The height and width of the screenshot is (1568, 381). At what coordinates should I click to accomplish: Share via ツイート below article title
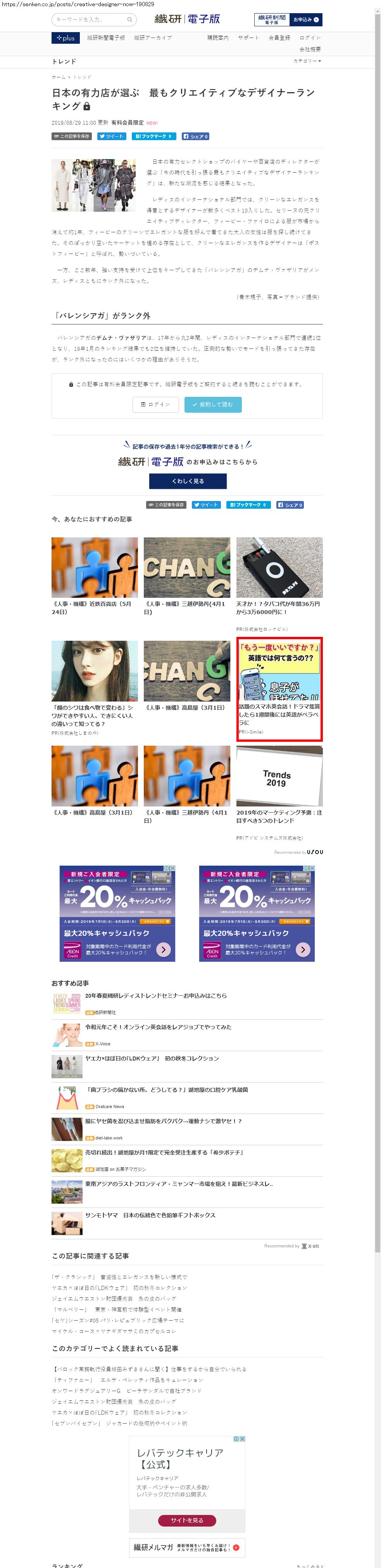click(x=112, y=136)
